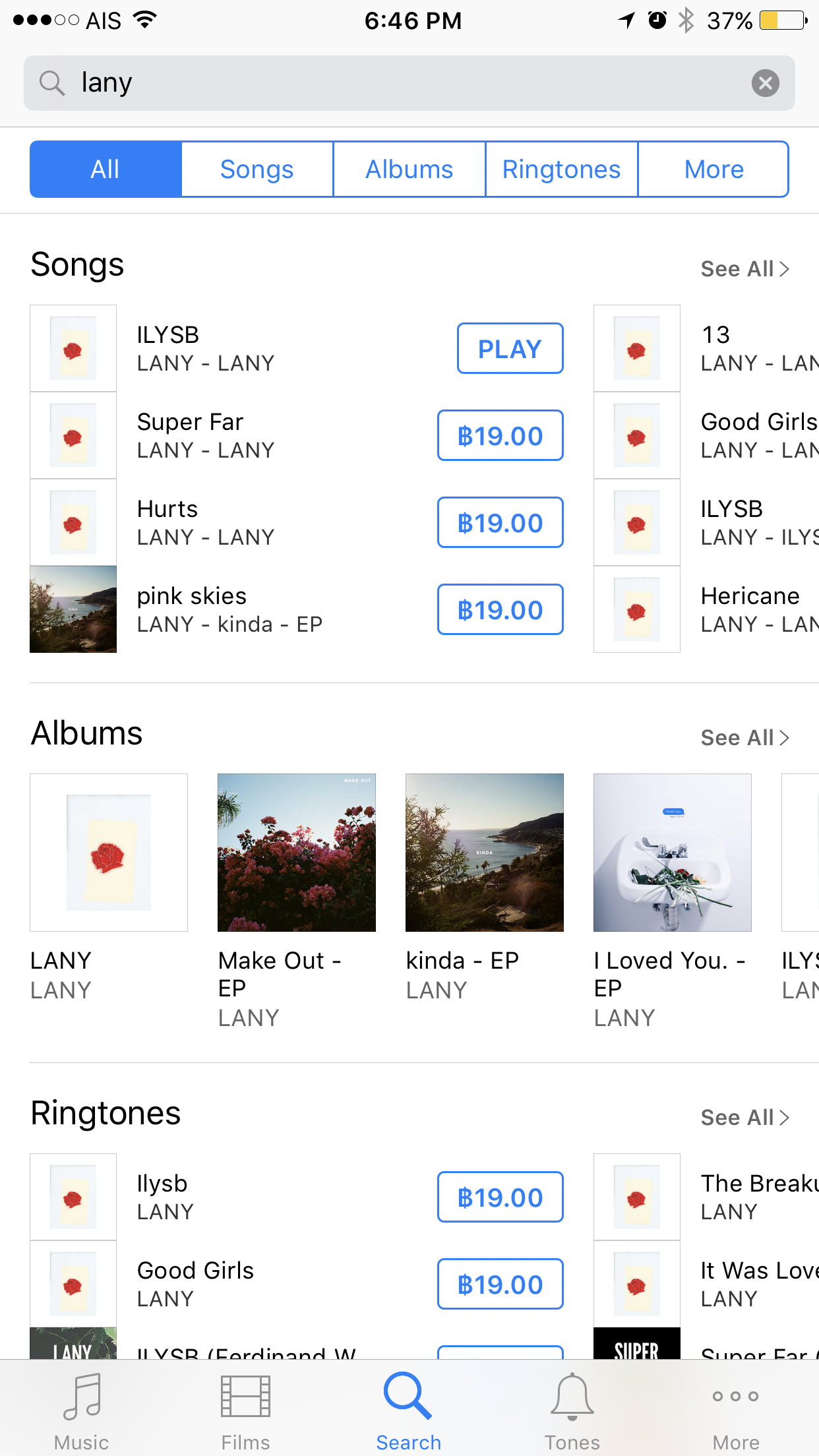819x1456 pixels.
Task: Clear the search text with X
Action: click(x=765, y=83)
